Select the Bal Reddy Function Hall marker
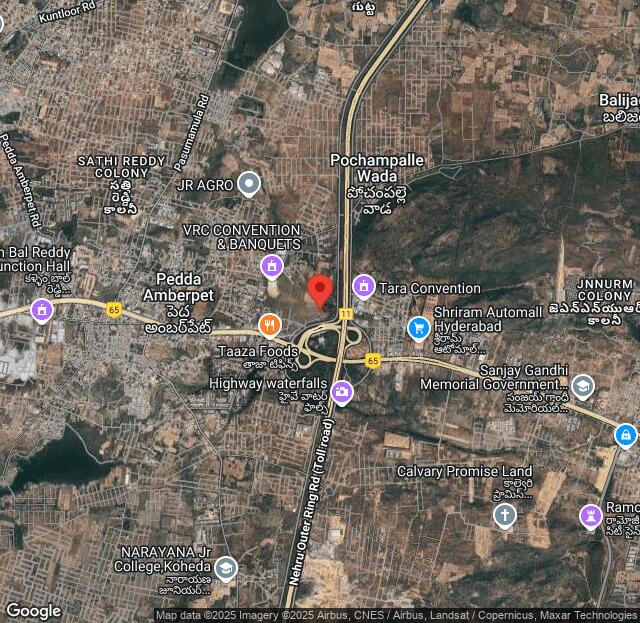Viewport: 640px width, 623px height. click(x=41, y=310)
